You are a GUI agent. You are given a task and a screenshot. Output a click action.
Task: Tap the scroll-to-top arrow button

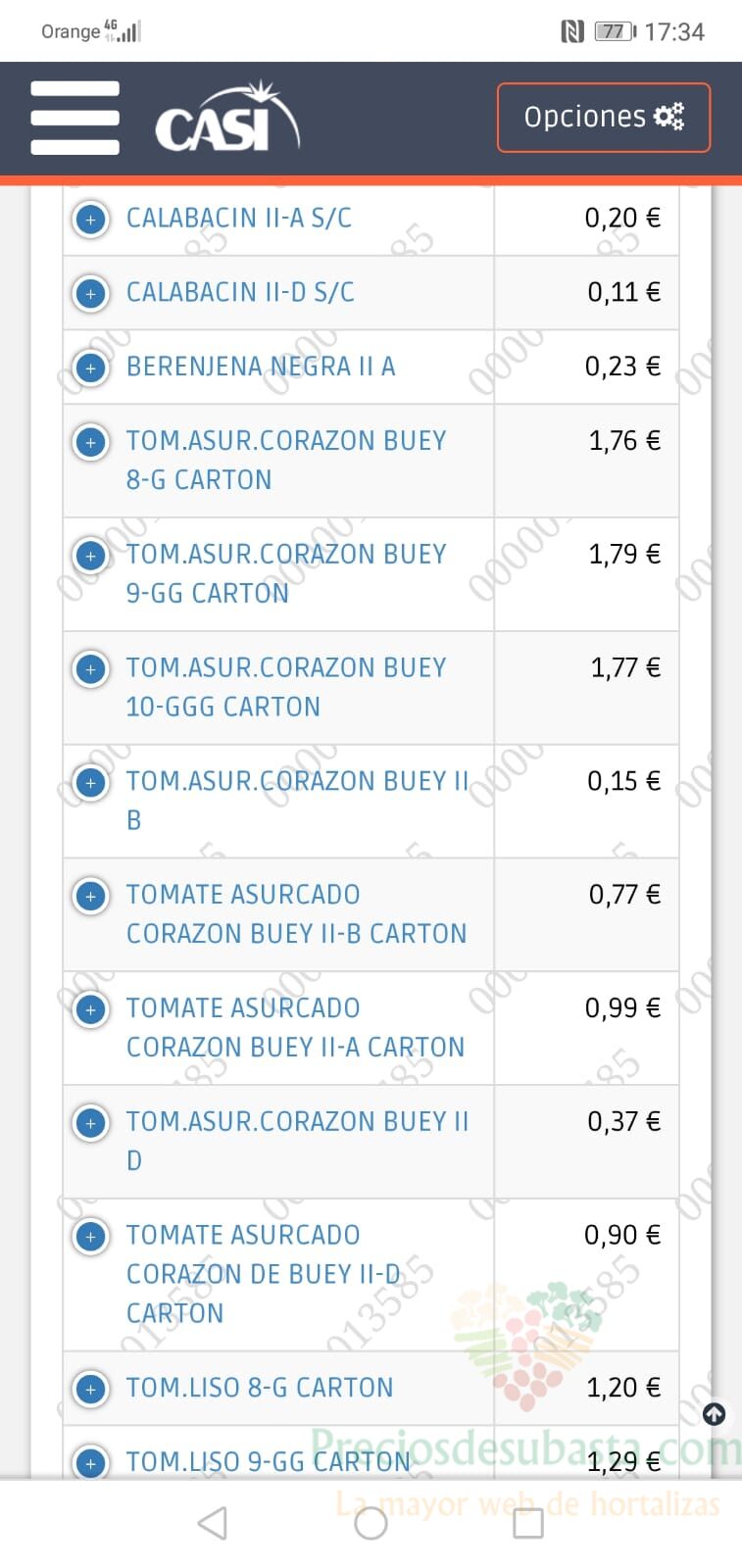coord(715,1414)
